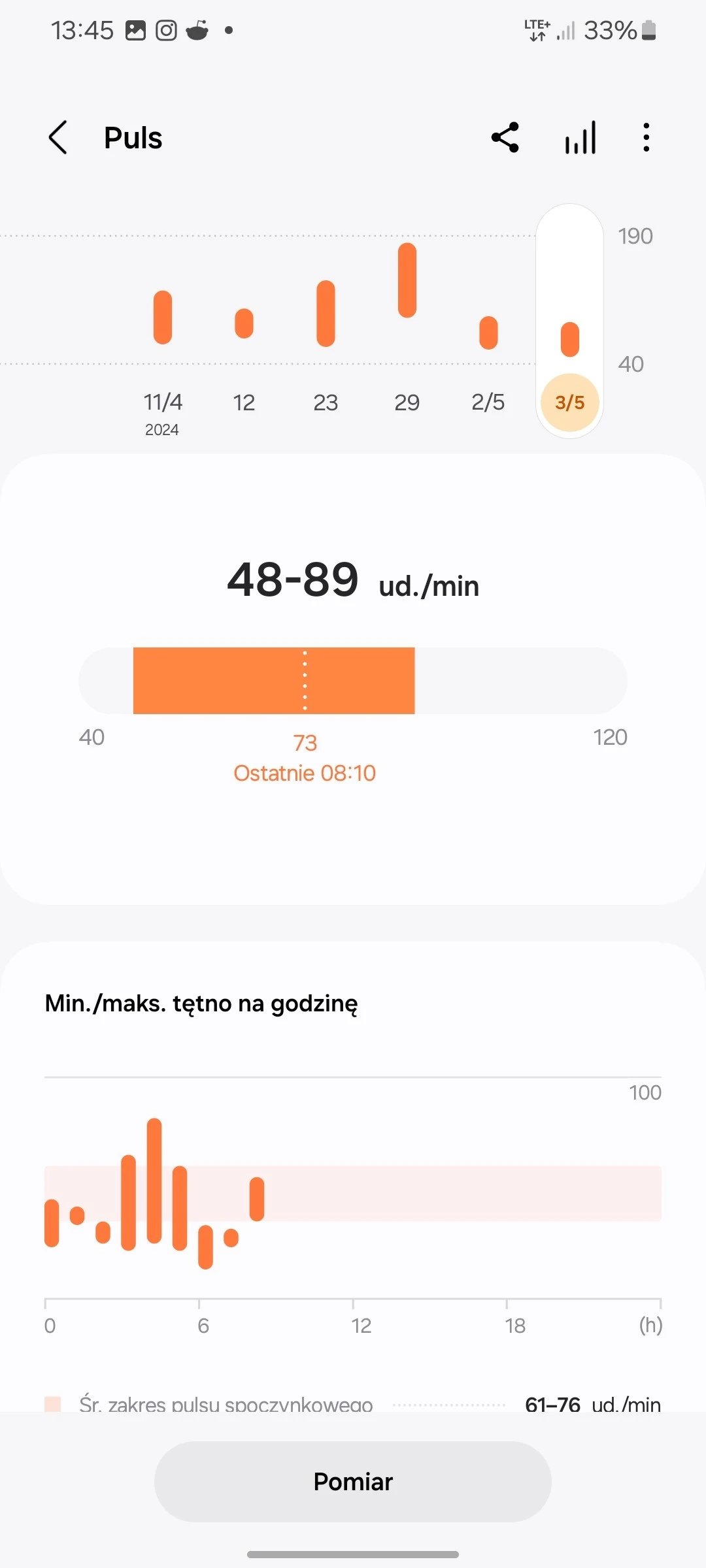Open the trends chart view

point(580,138)
